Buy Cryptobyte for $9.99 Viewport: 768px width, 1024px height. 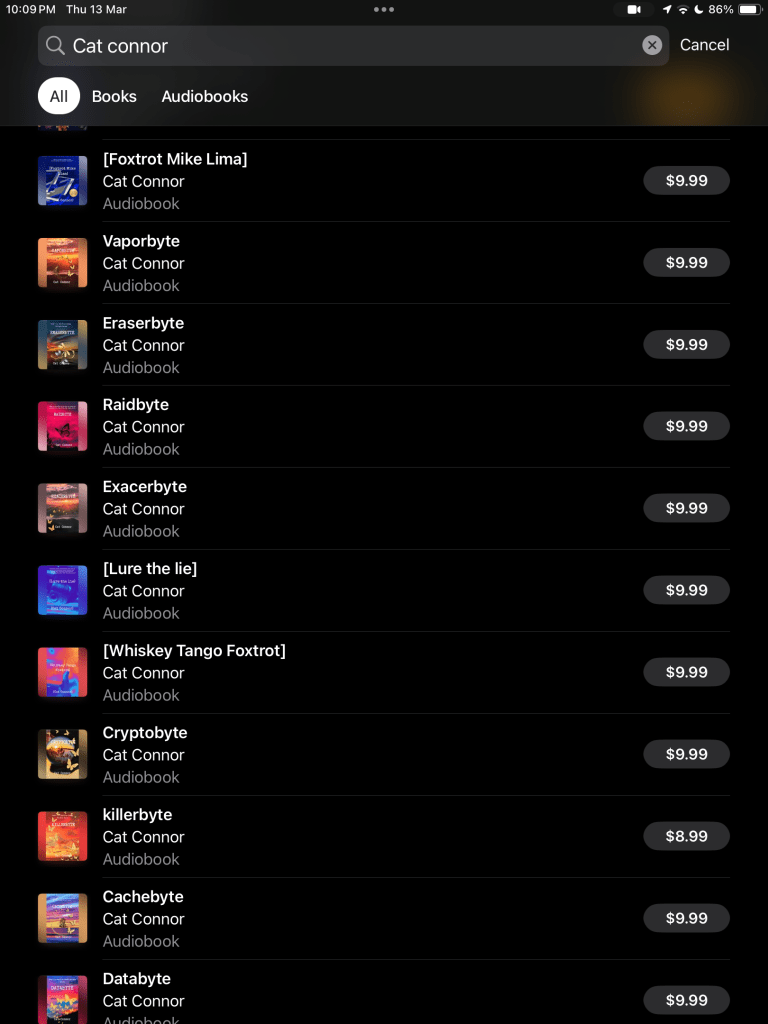click(685, 755)
